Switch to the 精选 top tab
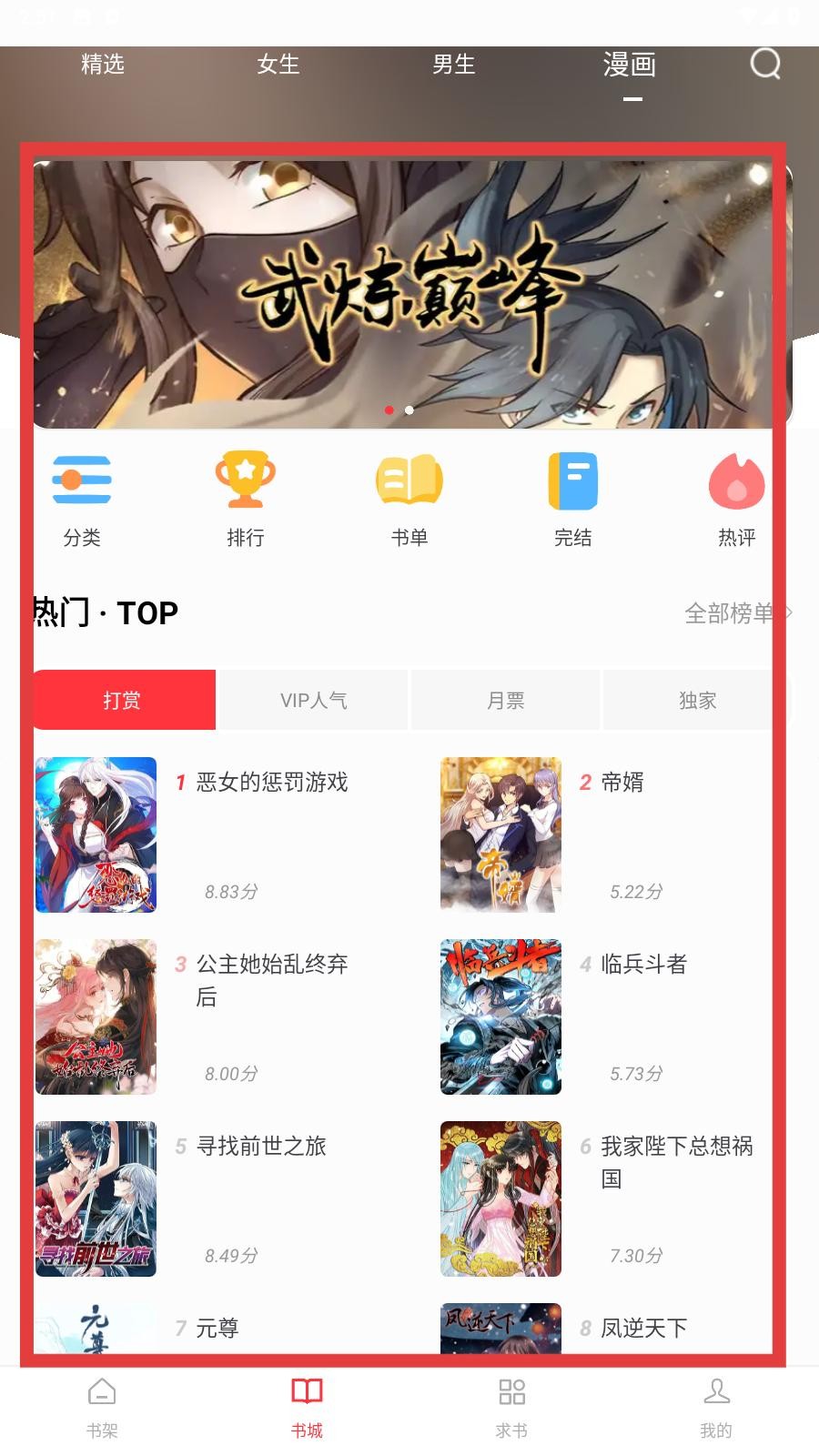This screenshot has height=1456, width=819. point(103,65)
